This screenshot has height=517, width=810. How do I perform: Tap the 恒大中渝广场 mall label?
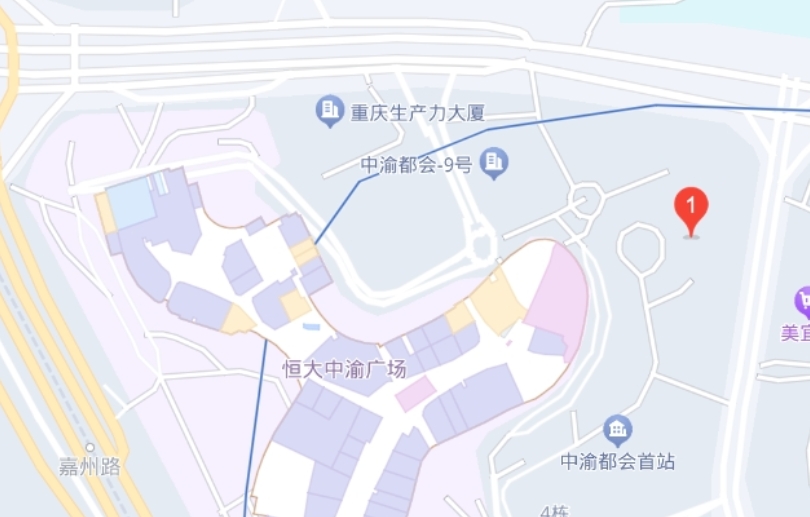click(x=344, y=370)
